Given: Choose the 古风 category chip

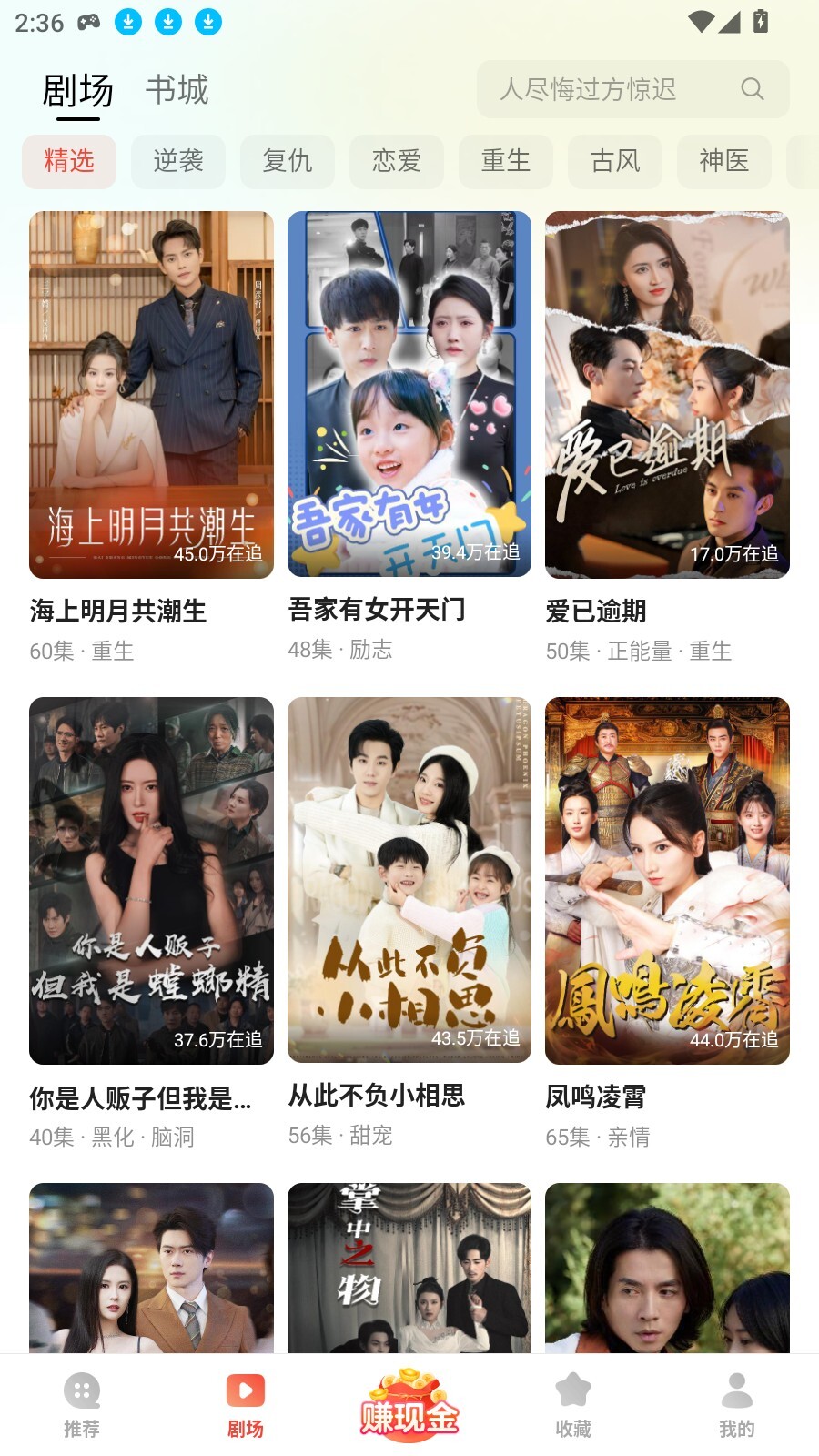Looking at the screenshot, I should tap(615, 162).
